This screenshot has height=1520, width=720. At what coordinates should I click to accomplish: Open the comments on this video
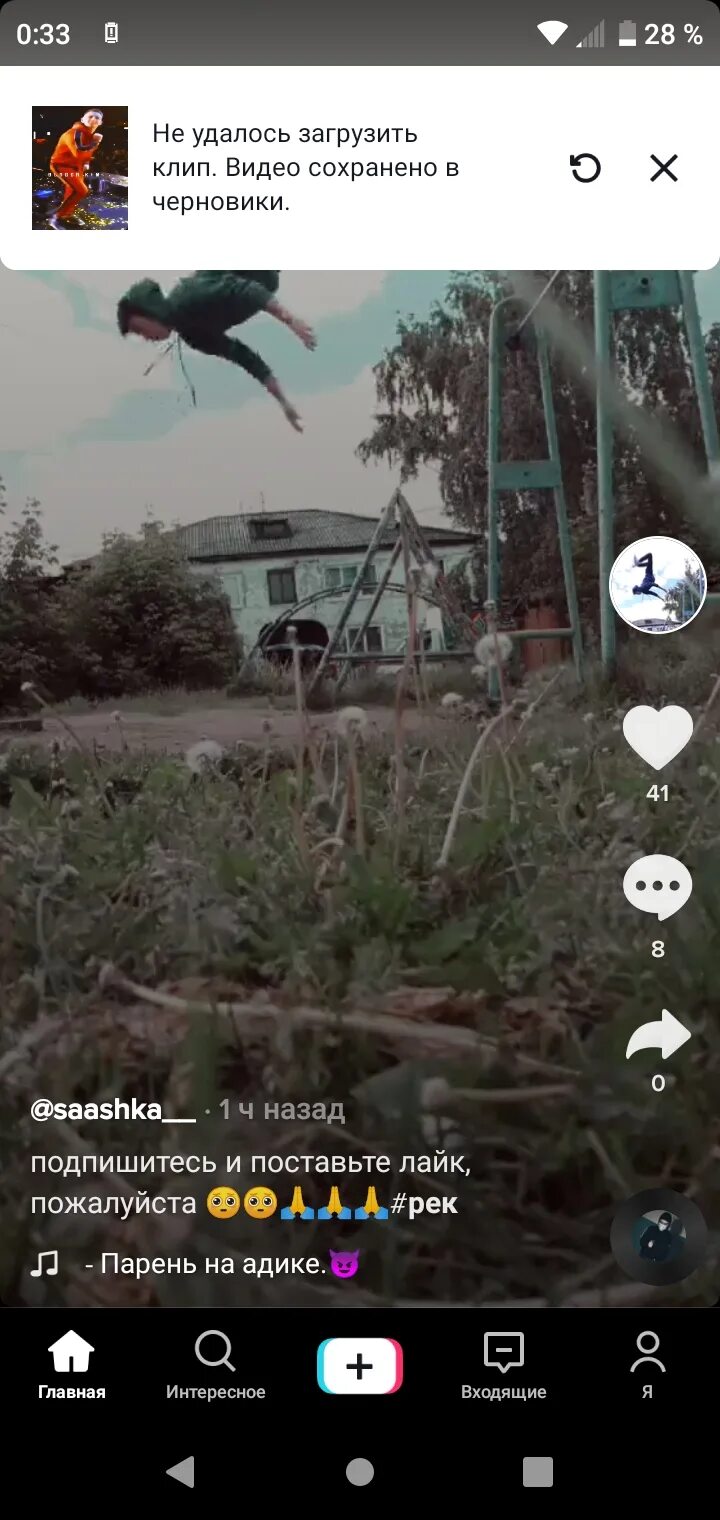tap(658, 887)
